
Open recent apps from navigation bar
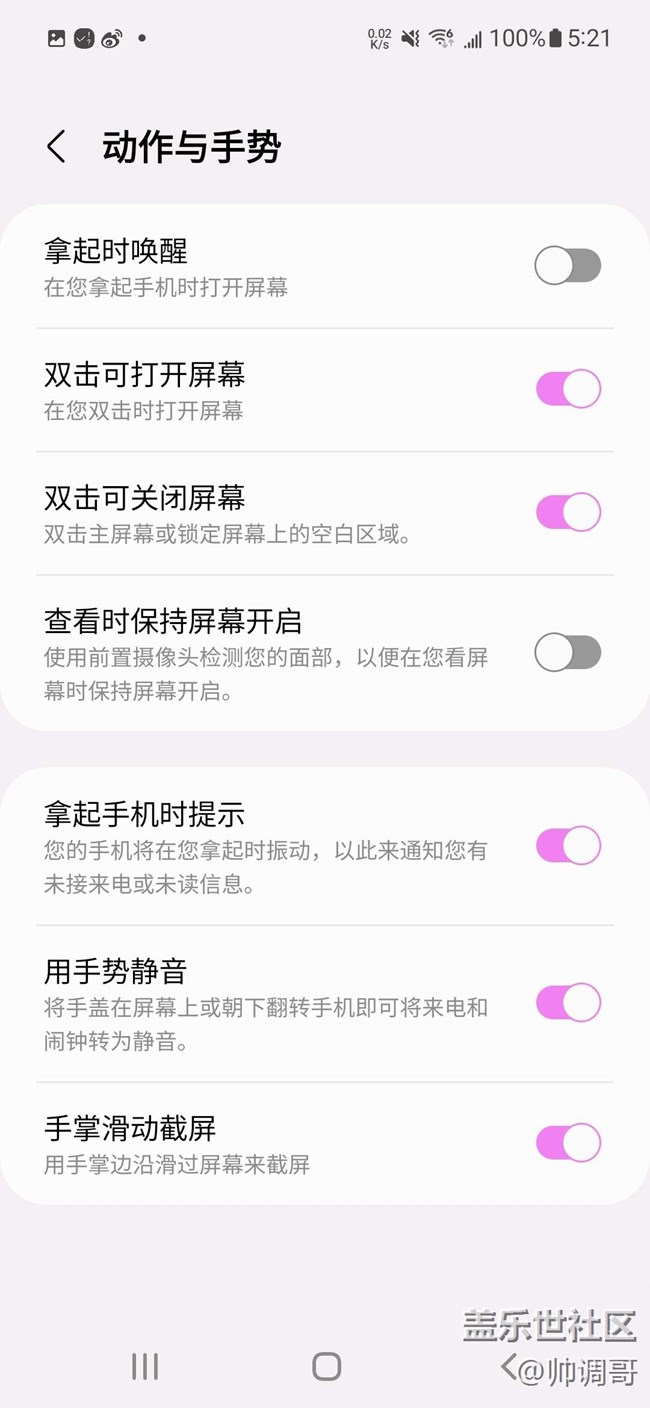pyautogui.click(x=145, y=1366)
